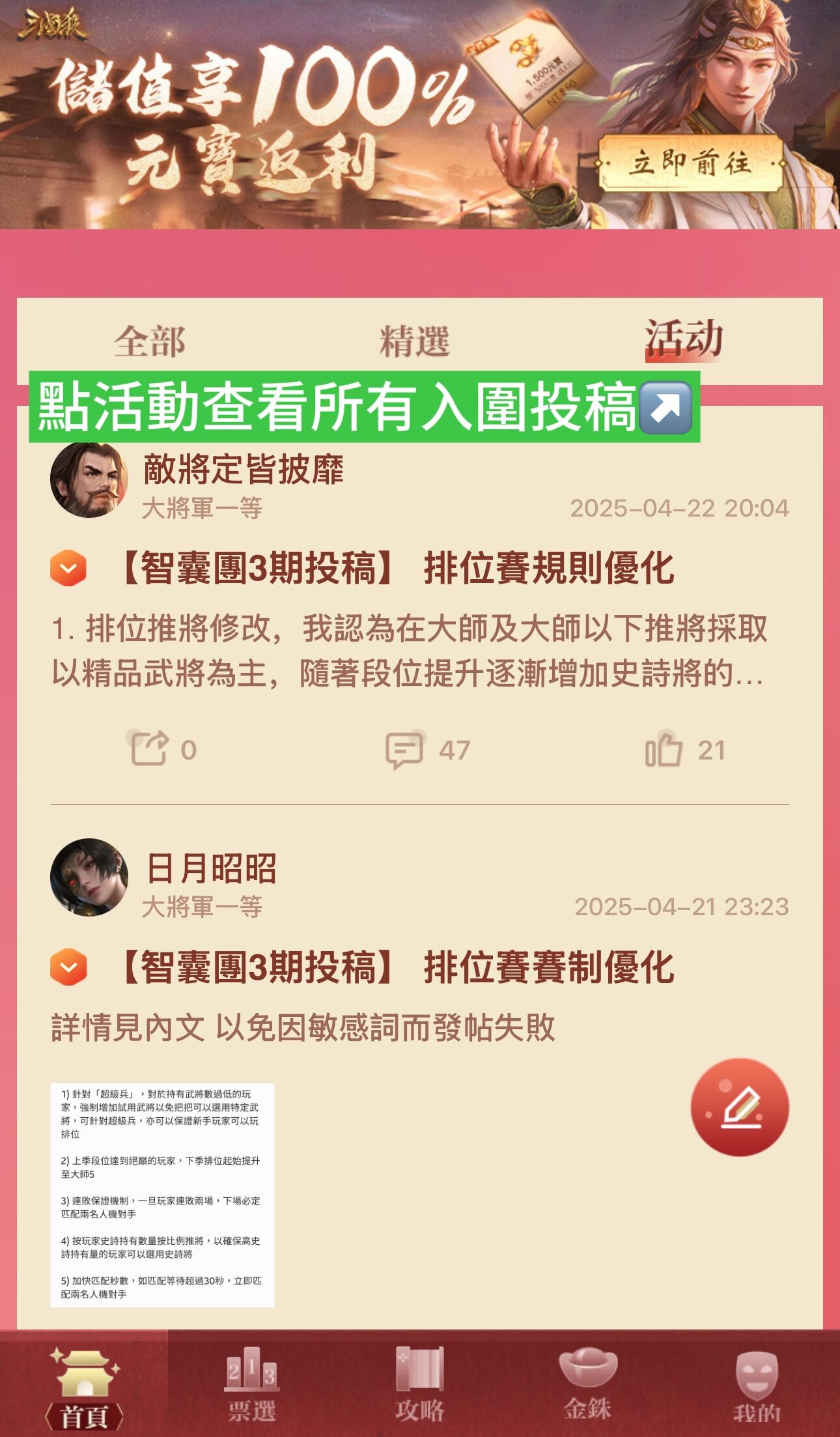840x1437 pixels.
Task: Select the 活动 tab
Action: [684, 339]
